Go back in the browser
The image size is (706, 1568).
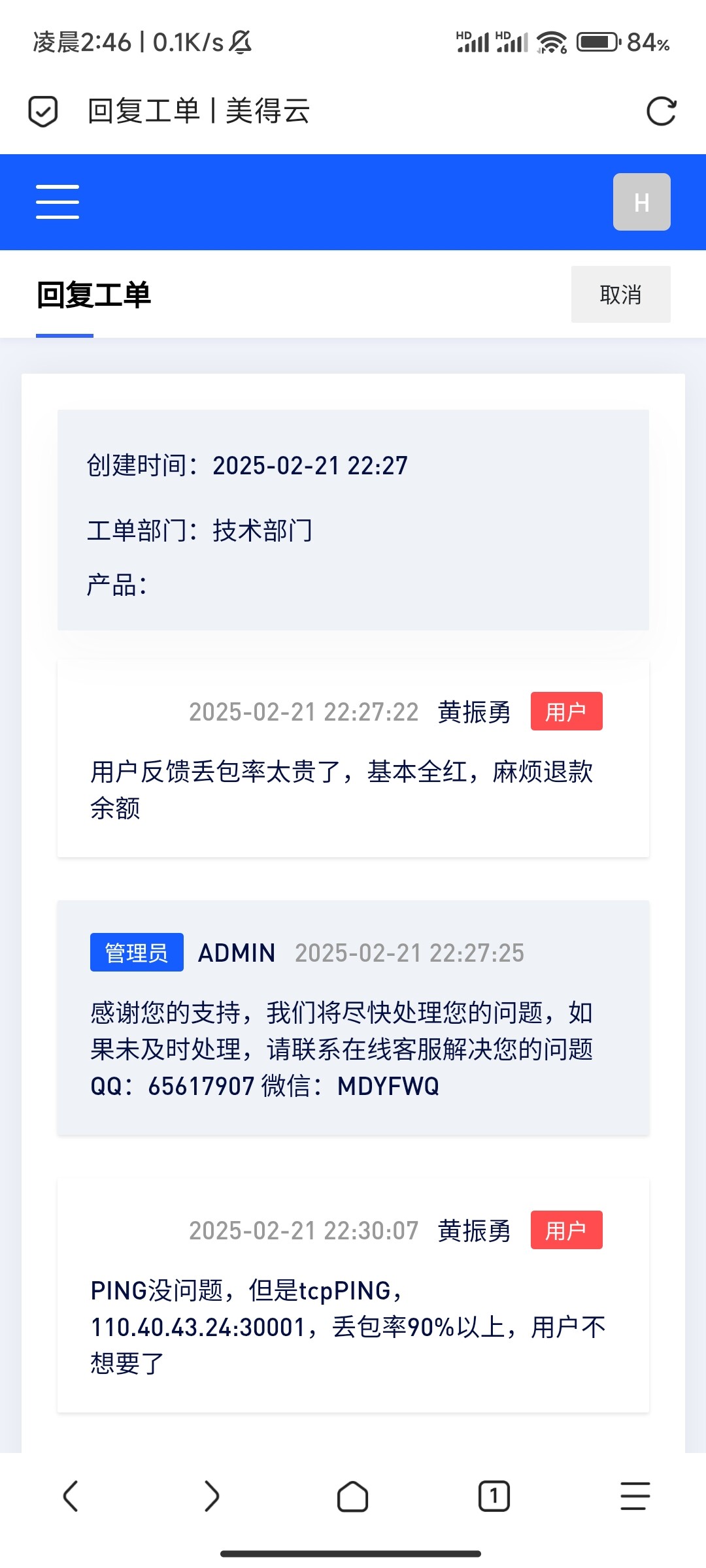[71, 1496]
